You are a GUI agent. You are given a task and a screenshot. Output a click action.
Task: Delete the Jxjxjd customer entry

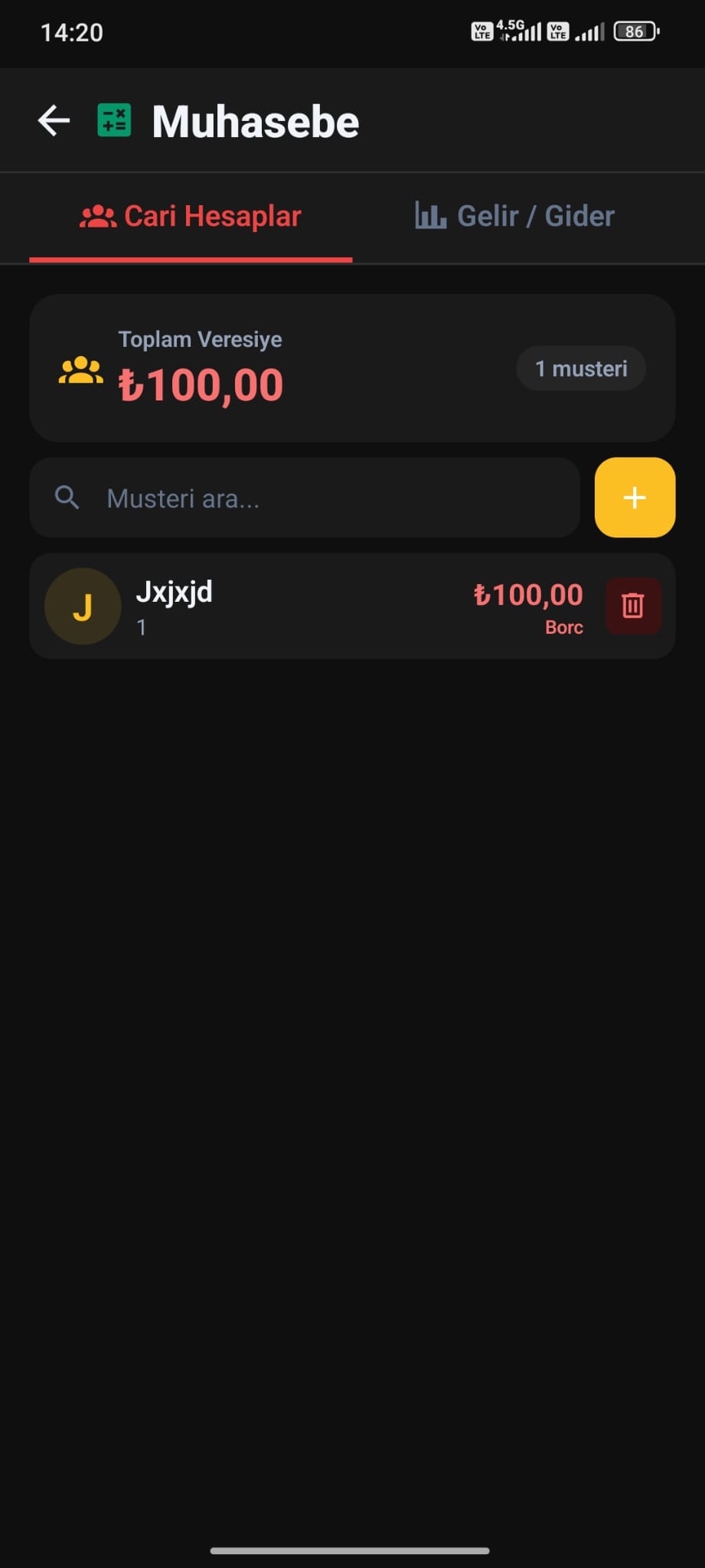point(632,606)
